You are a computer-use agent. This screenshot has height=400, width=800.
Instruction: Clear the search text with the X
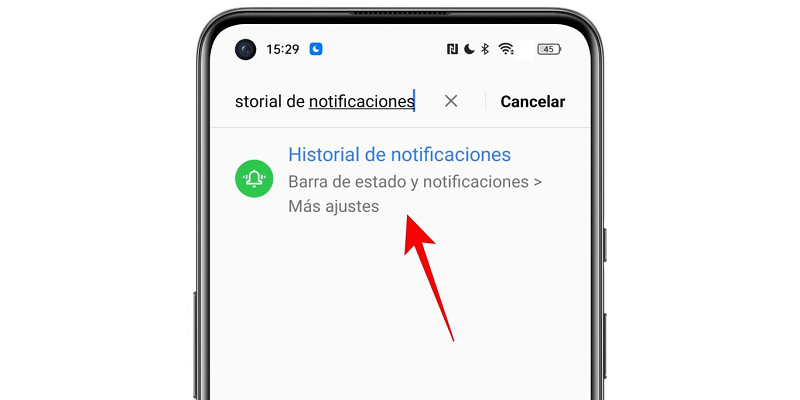coord(451,101)
